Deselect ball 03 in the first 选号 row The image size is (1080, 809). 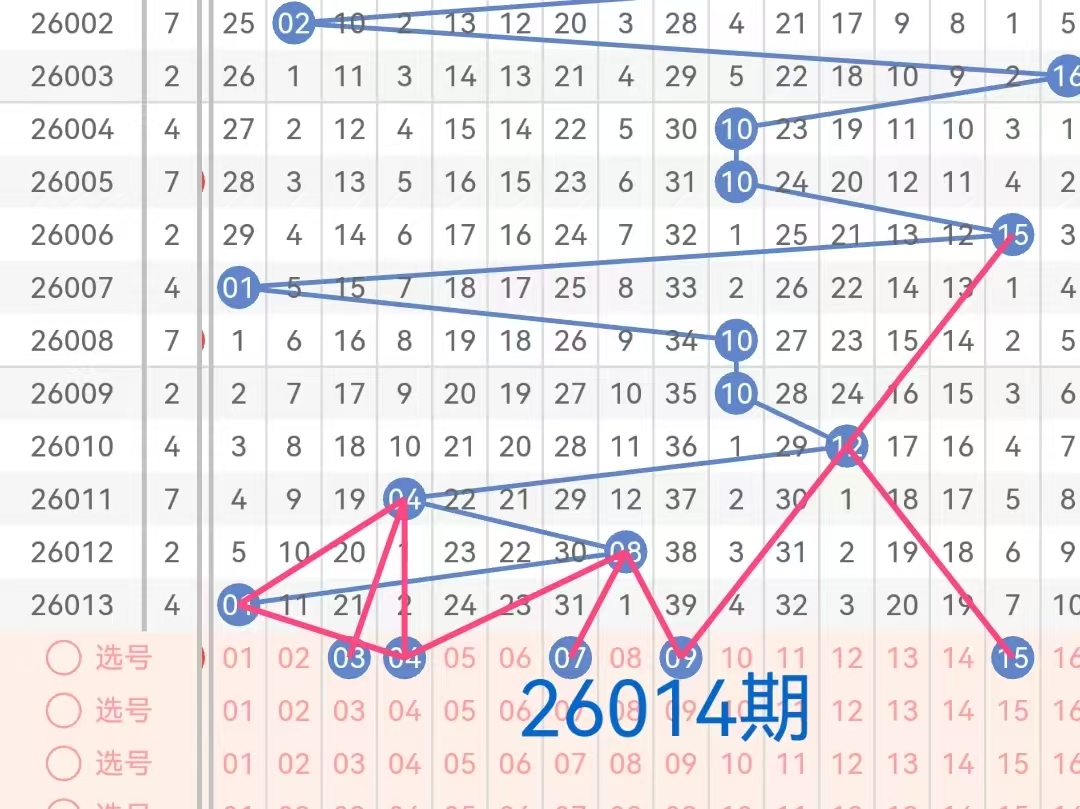point(349,658)
